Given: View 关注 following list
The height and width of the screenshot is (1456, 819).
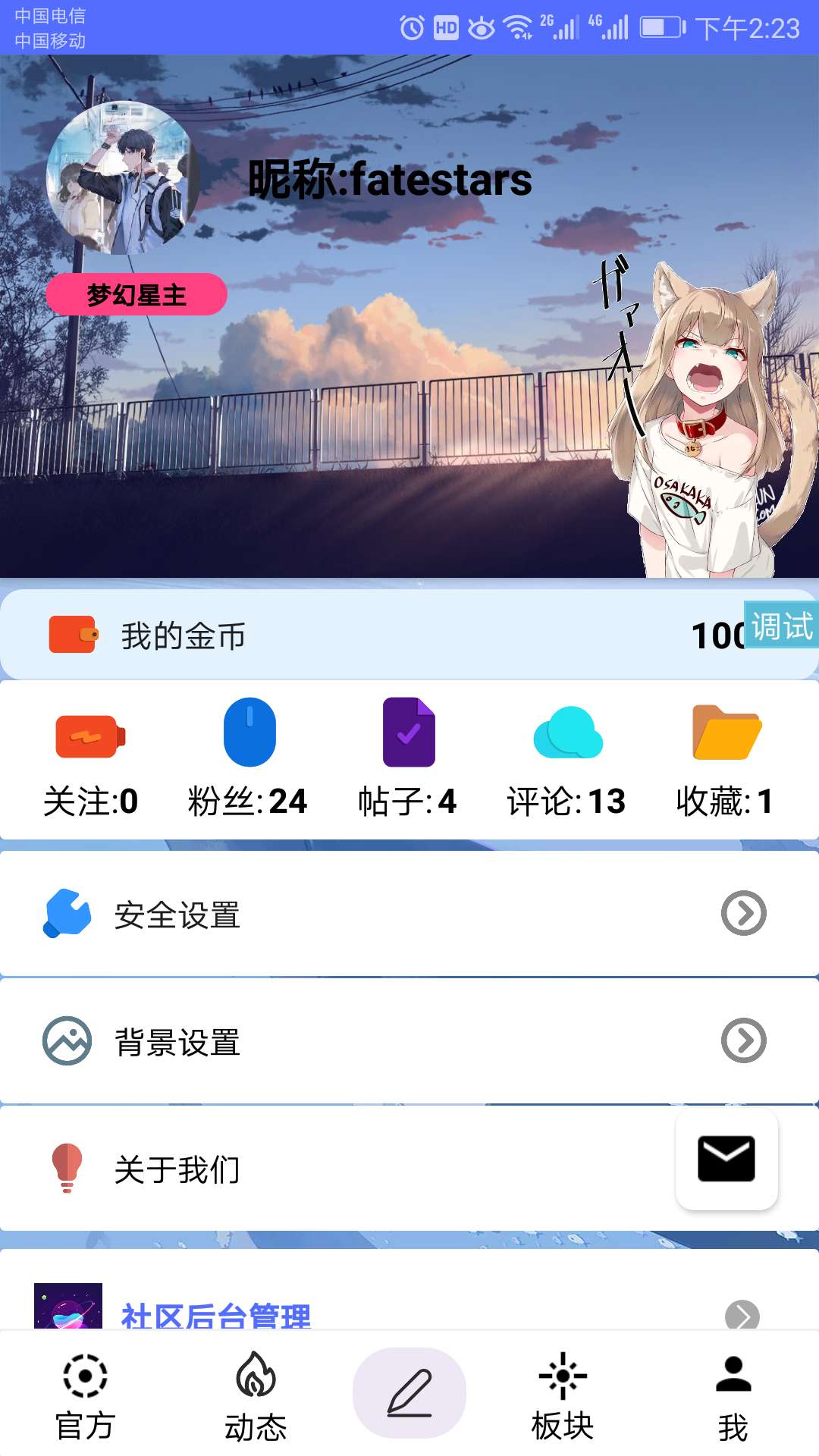Looking at the screenshot, I should [x=91, y=760].
